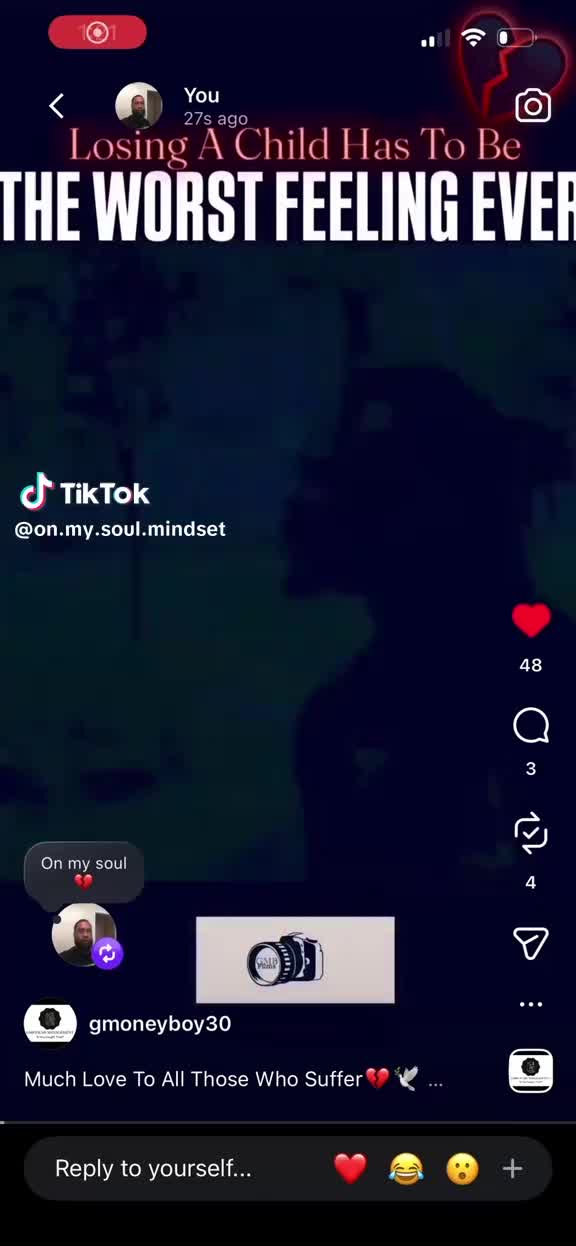
Task: React with the surprised emoji
Action: pos(462,1168)
